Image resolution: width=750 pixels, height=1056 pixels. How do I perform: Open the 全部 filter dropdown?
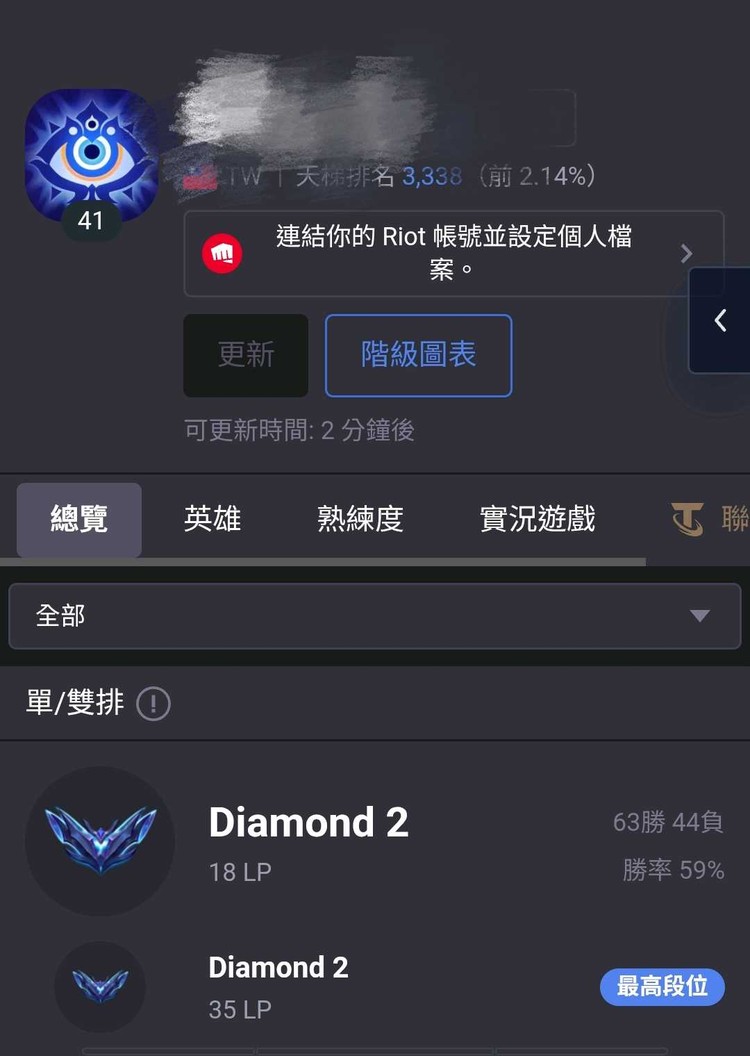375,617
